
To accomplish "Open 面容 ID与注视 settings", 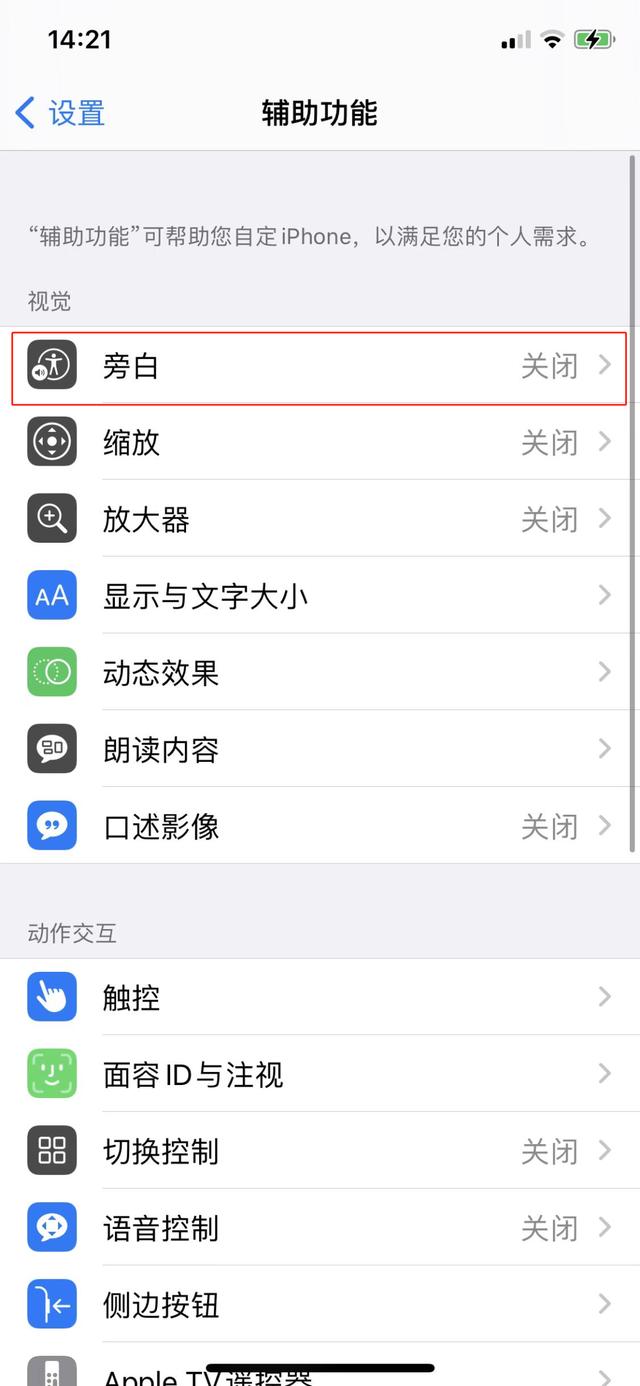I will pyautogui.click(x=320, y=1074).
